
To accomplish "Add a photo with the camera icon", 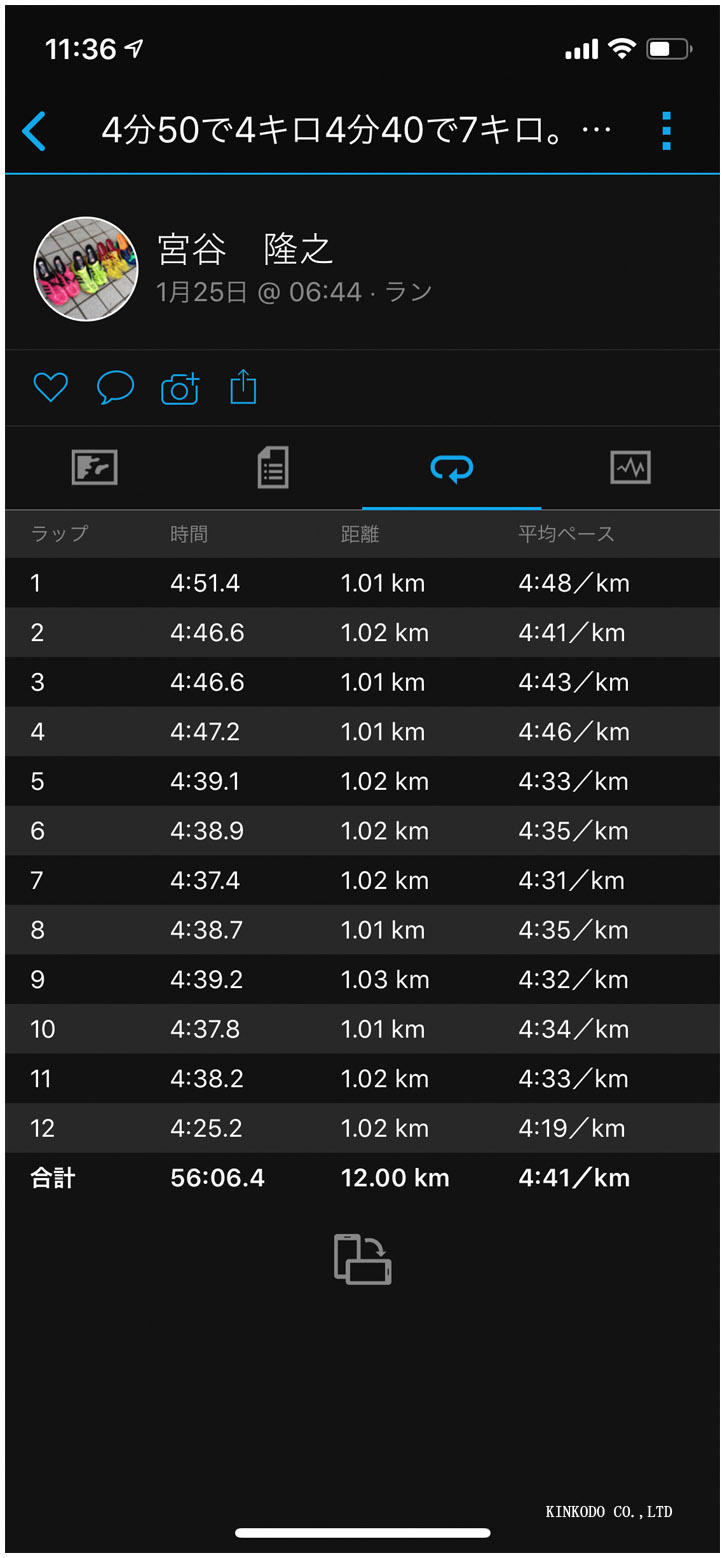I will [180, 388].
